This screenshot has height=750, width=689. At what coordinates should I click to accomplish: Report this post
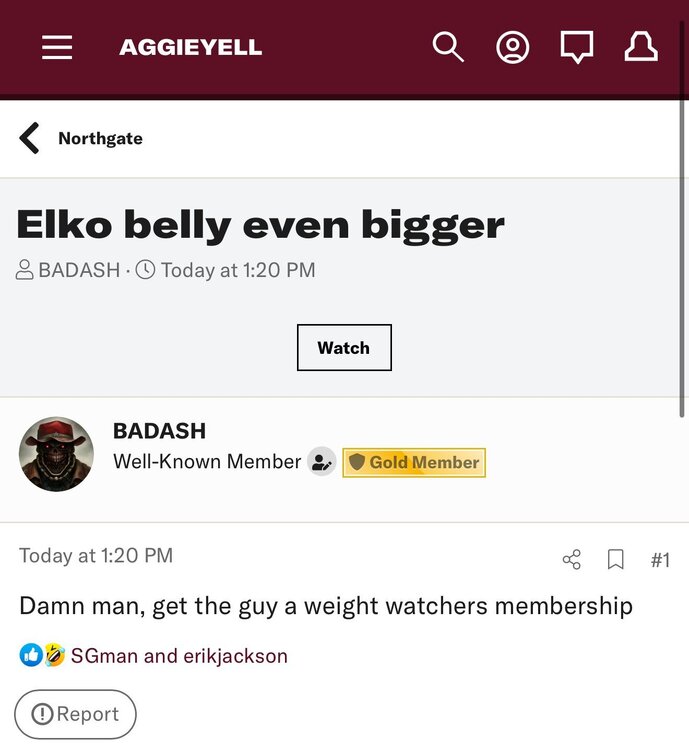[75, 714]
